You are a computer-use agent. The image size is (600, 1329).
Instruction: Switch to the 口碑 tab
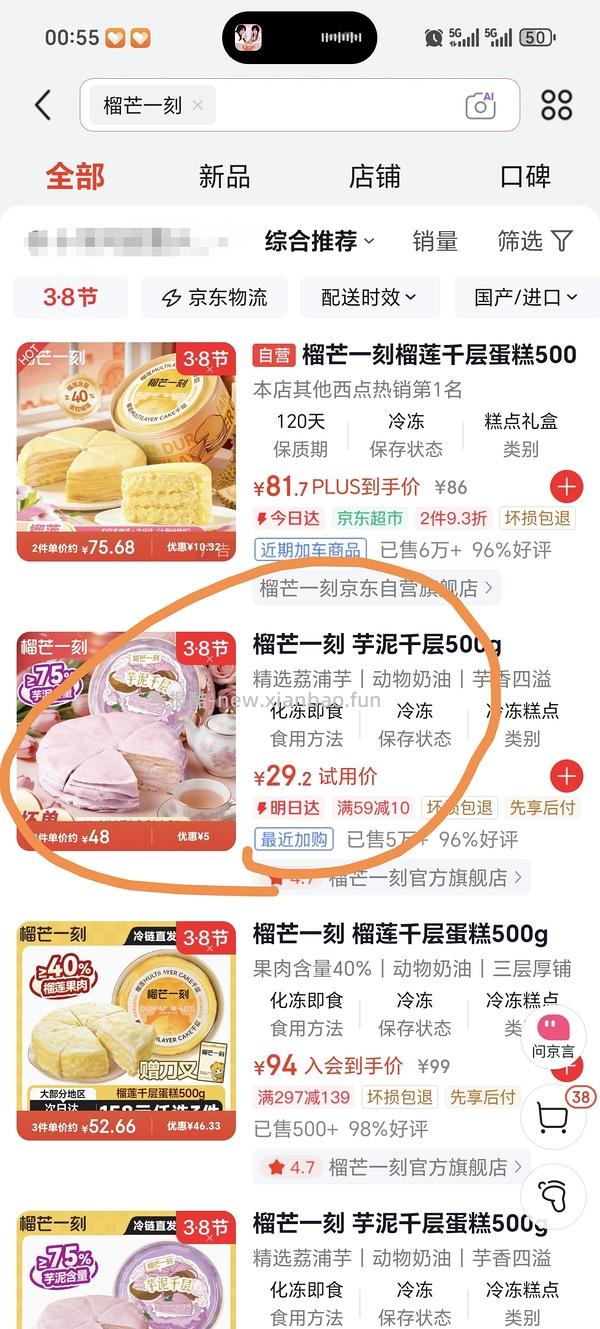pyautogui.click(x=525, y=177)
